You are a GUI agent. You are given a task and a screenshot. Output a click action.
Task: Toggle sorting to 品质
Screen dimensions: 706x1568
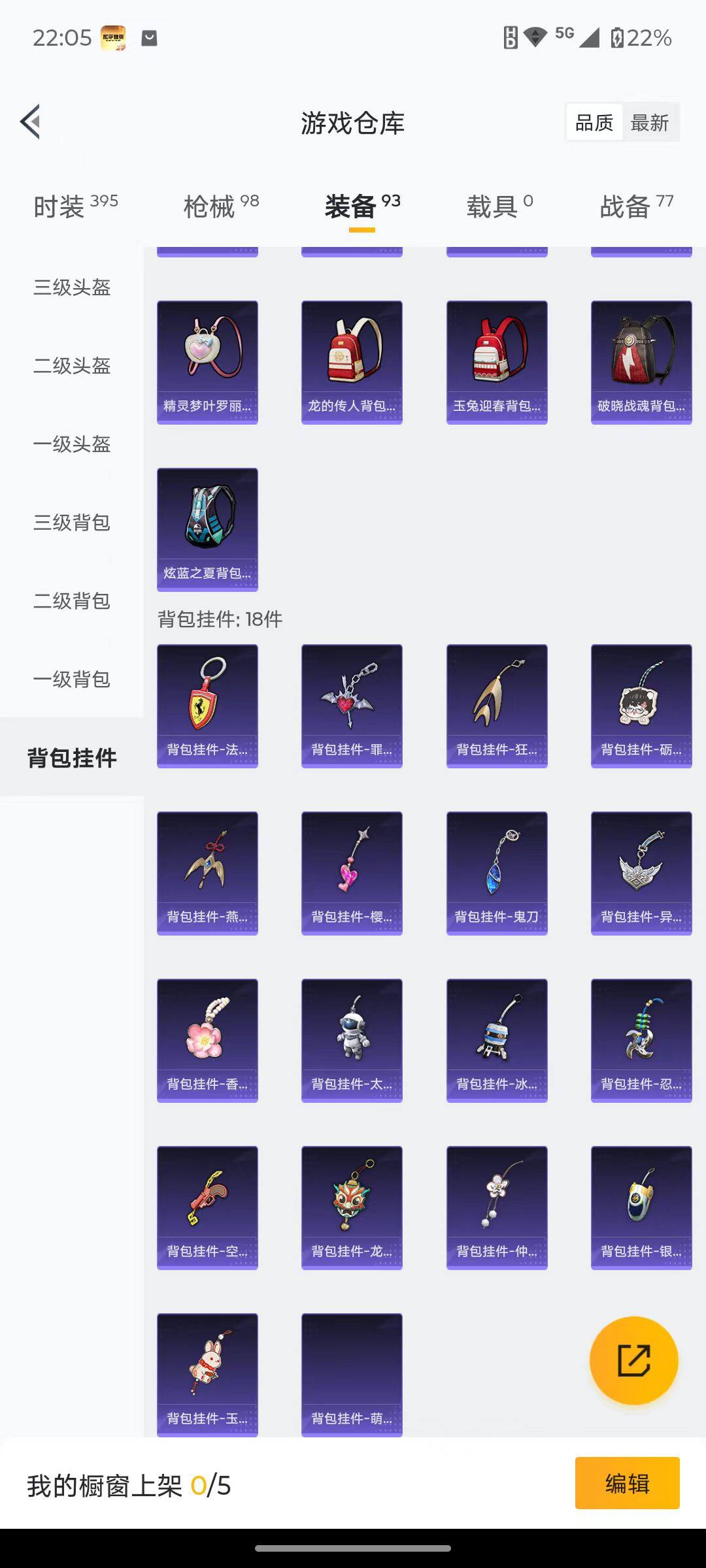click(594, 122)
